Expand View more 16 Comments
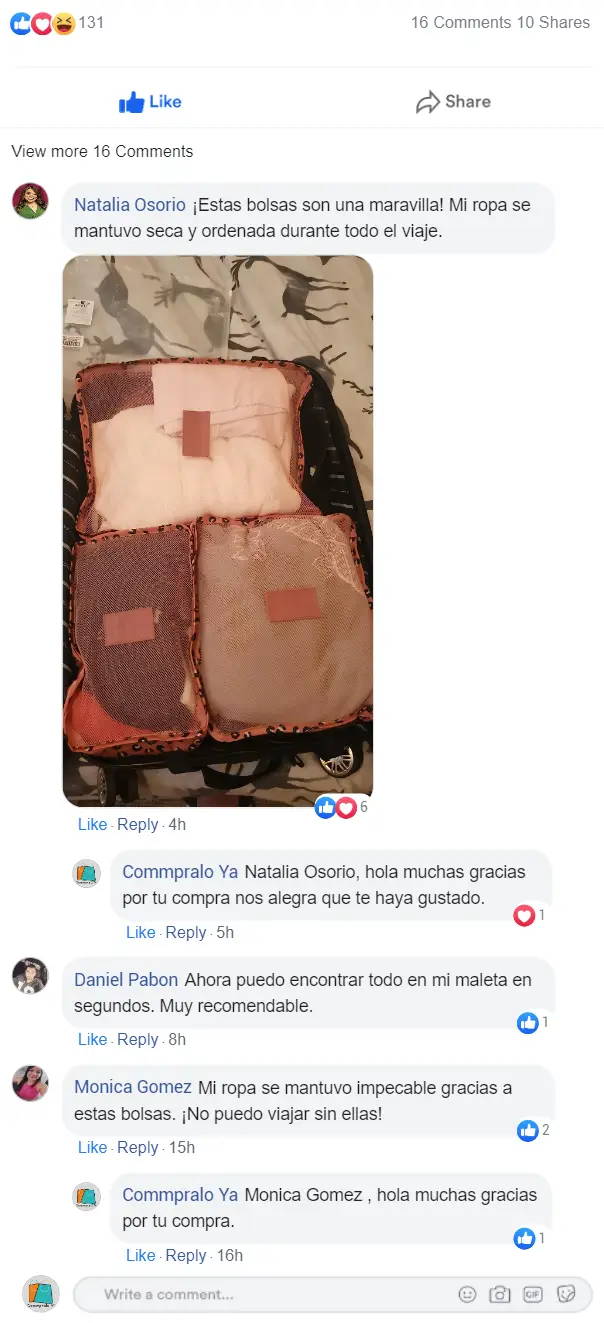This screenshot has width=604, height=1323. pyautogui.click(x=102, y=151)
